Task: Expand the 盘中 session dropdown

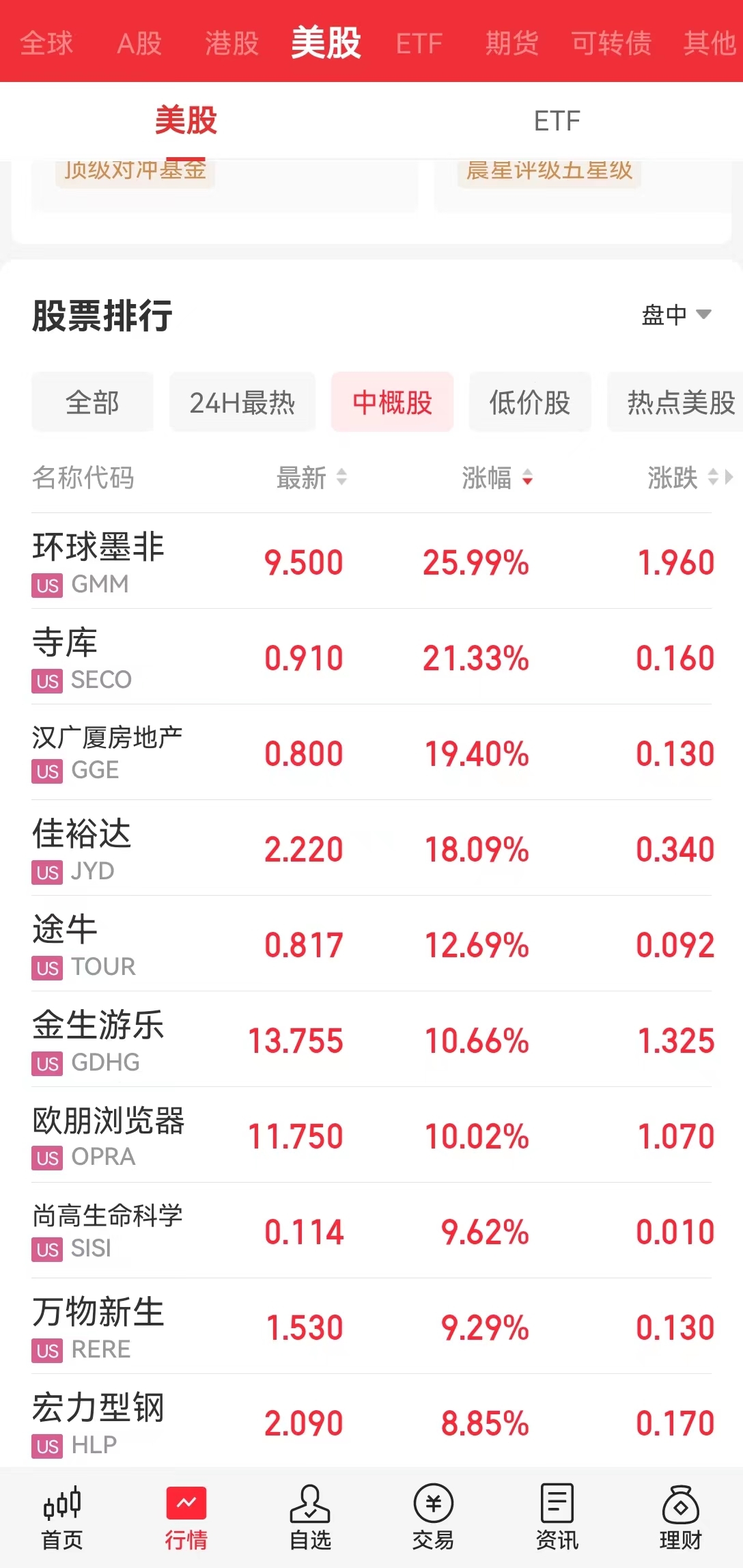Action: pyautogui.click(x=676, y=315)
